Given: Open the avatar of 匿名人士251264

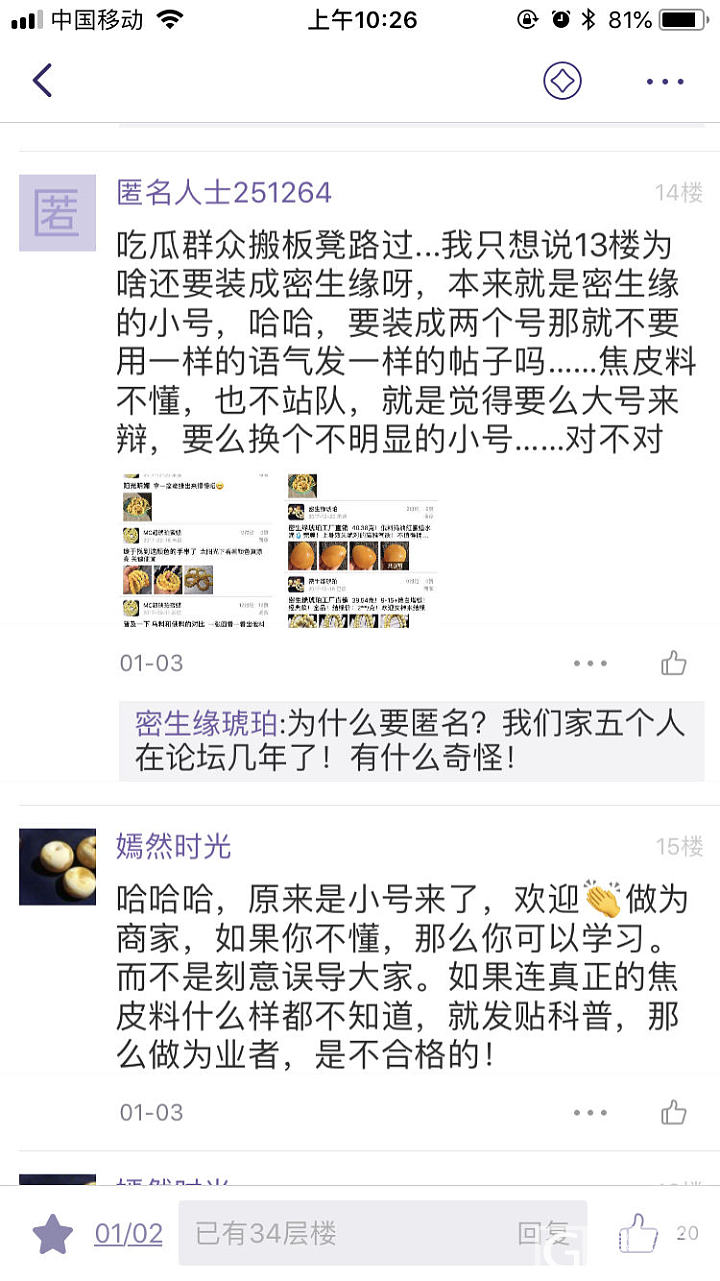Looking at the screenshot, I should [x=58, y=213].
